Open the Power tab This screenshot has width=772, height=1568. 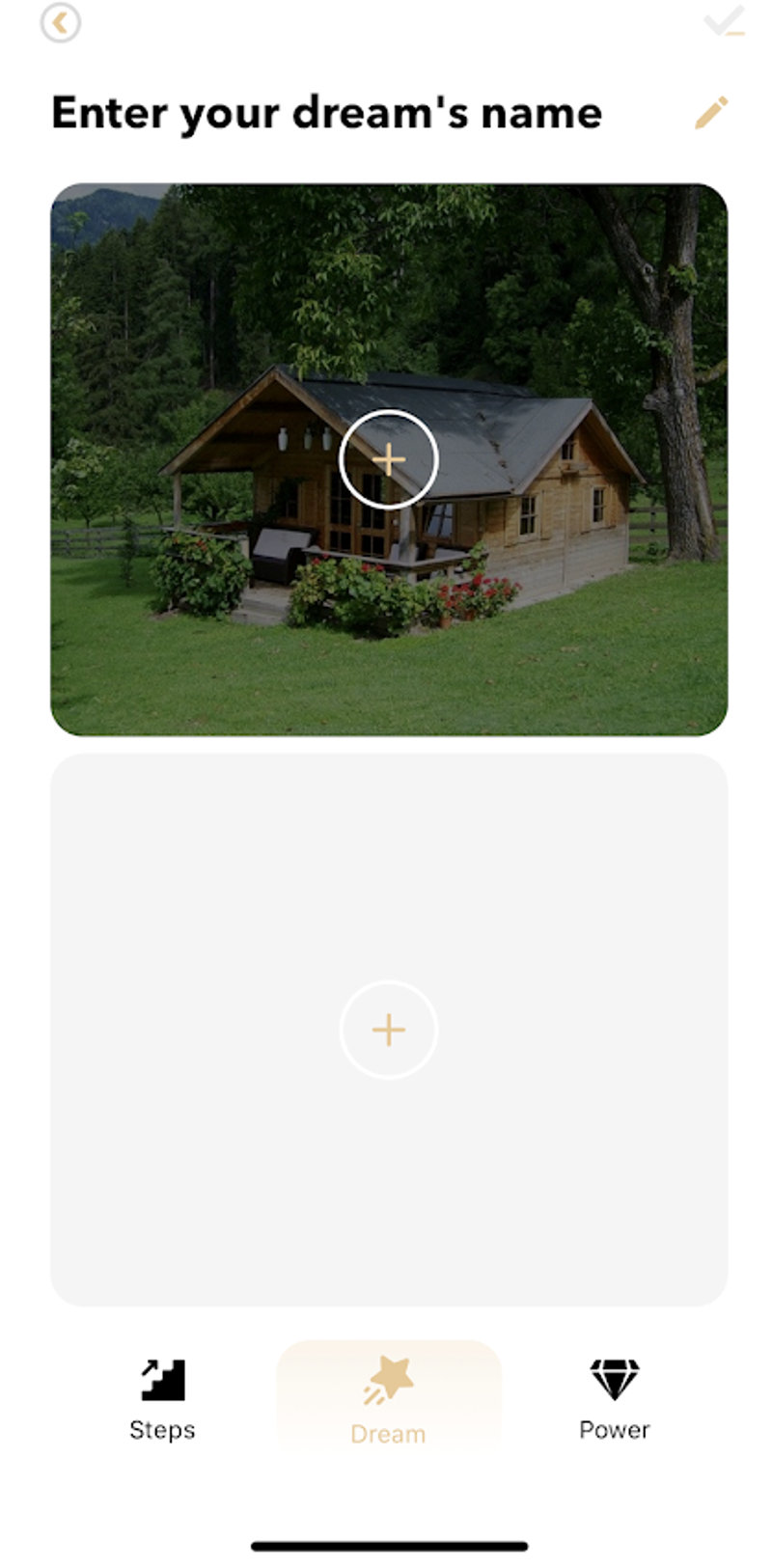coord(614,1399)
